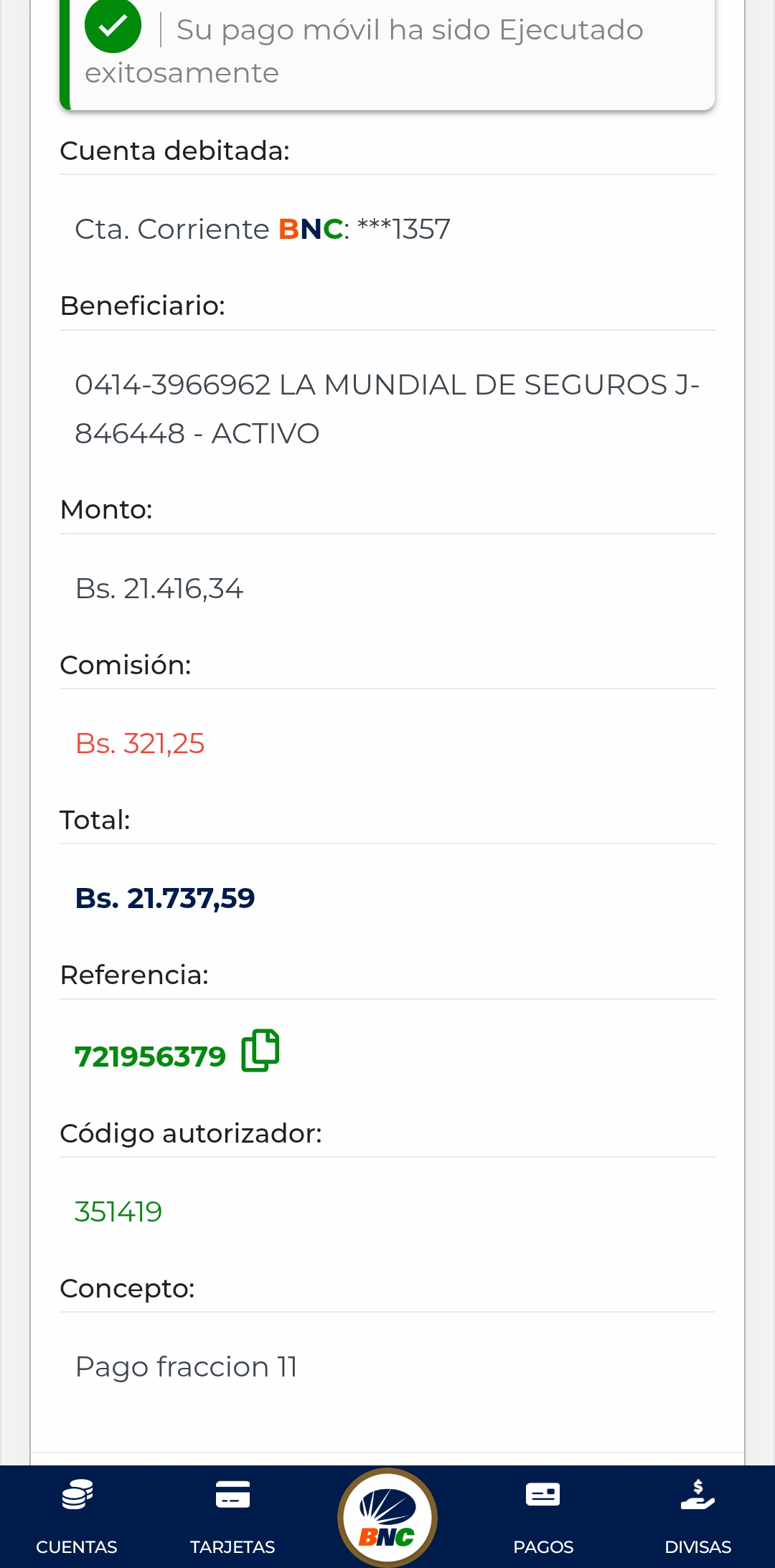Switch to the Cuentas tab
The width and height of the screenshot is (775, 1568).
pyautogui.click(x=77, y=1515)
